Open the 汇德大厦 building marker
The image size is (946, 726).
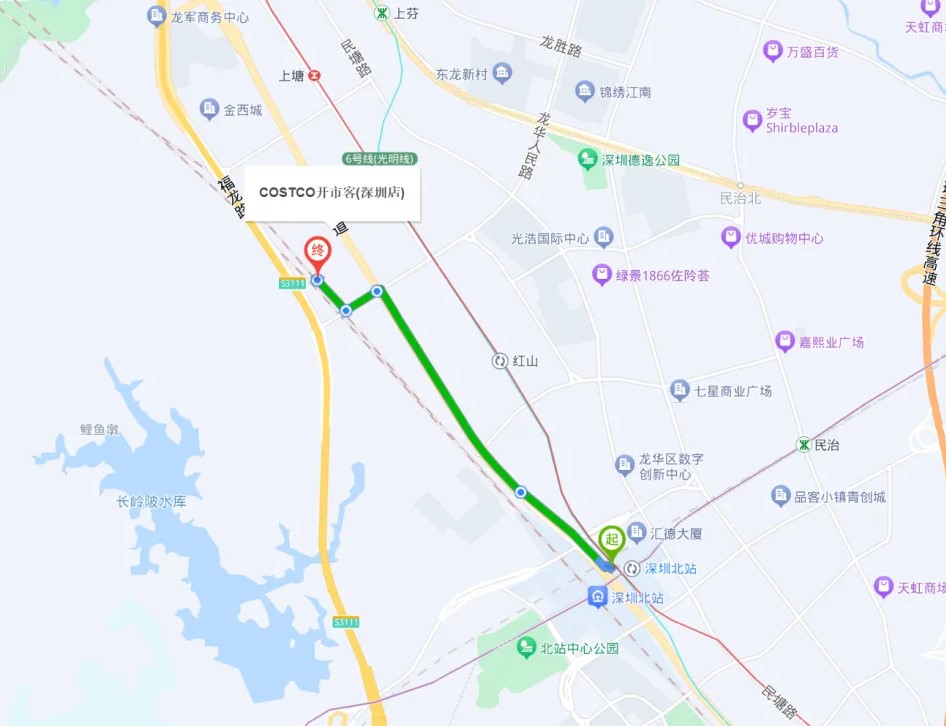point(637,533)
